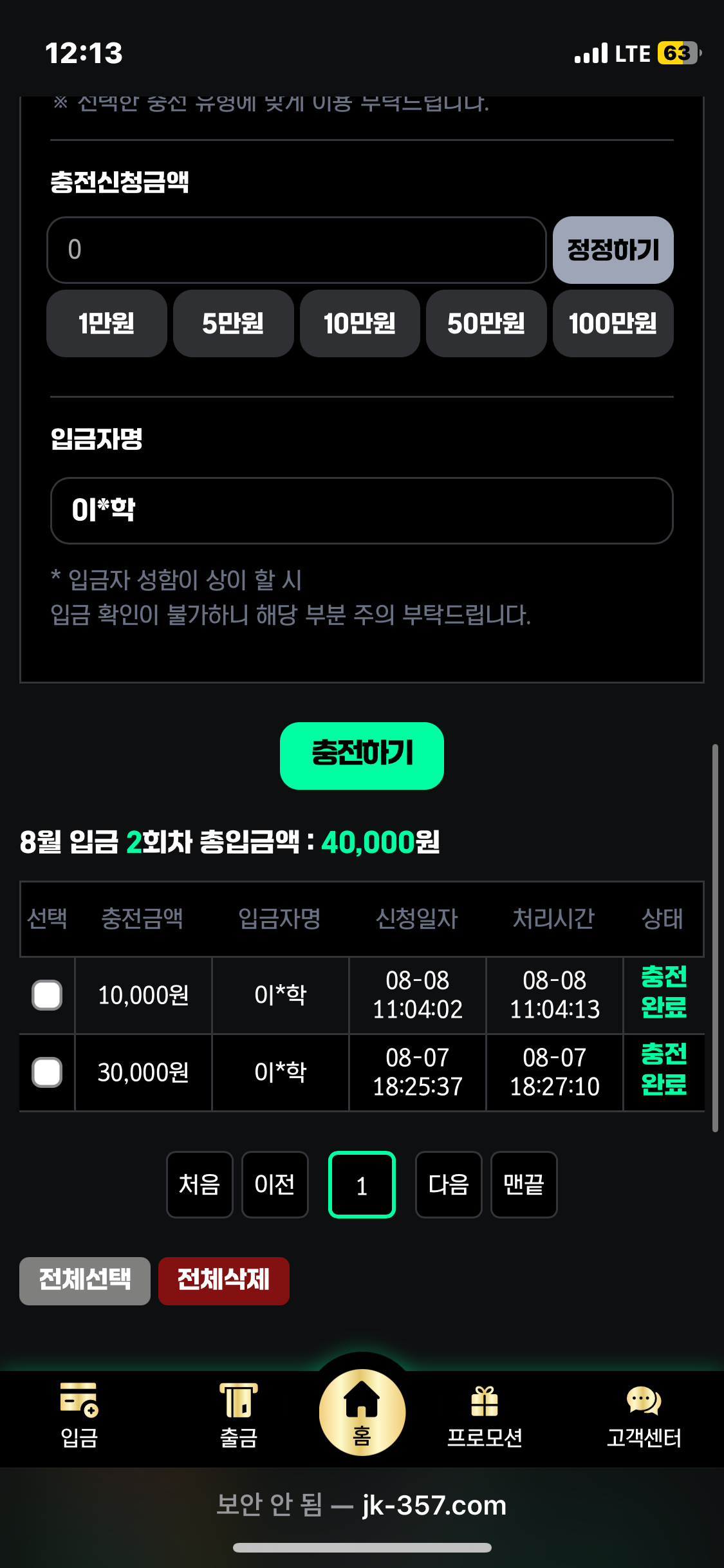This screenshot has width=724, height=1568.
Task: Go to the 이전 previous page
Action: coord(275,1184)
